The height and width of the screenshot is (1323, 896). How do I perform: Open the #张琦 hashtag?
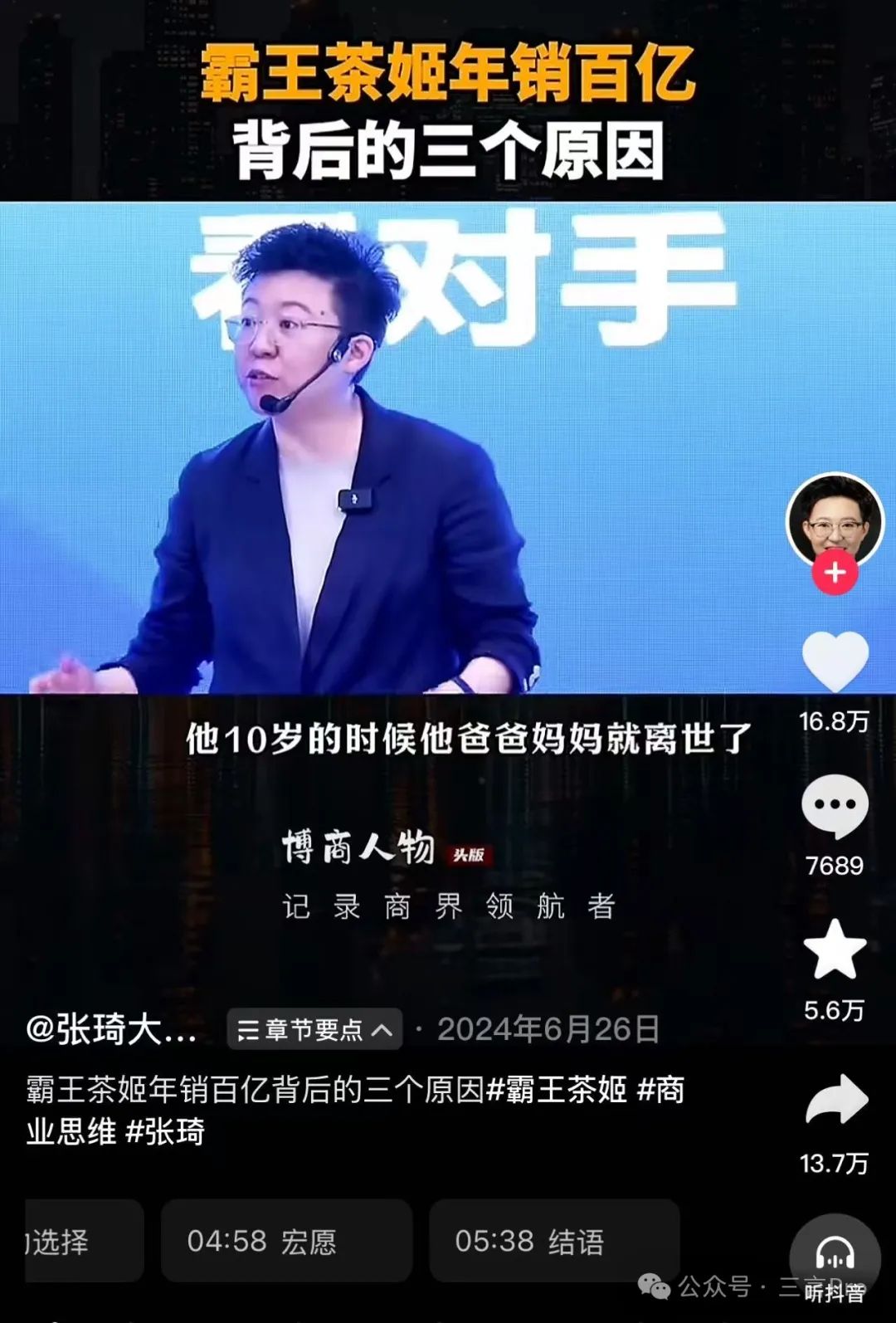tap(164, 1132)
